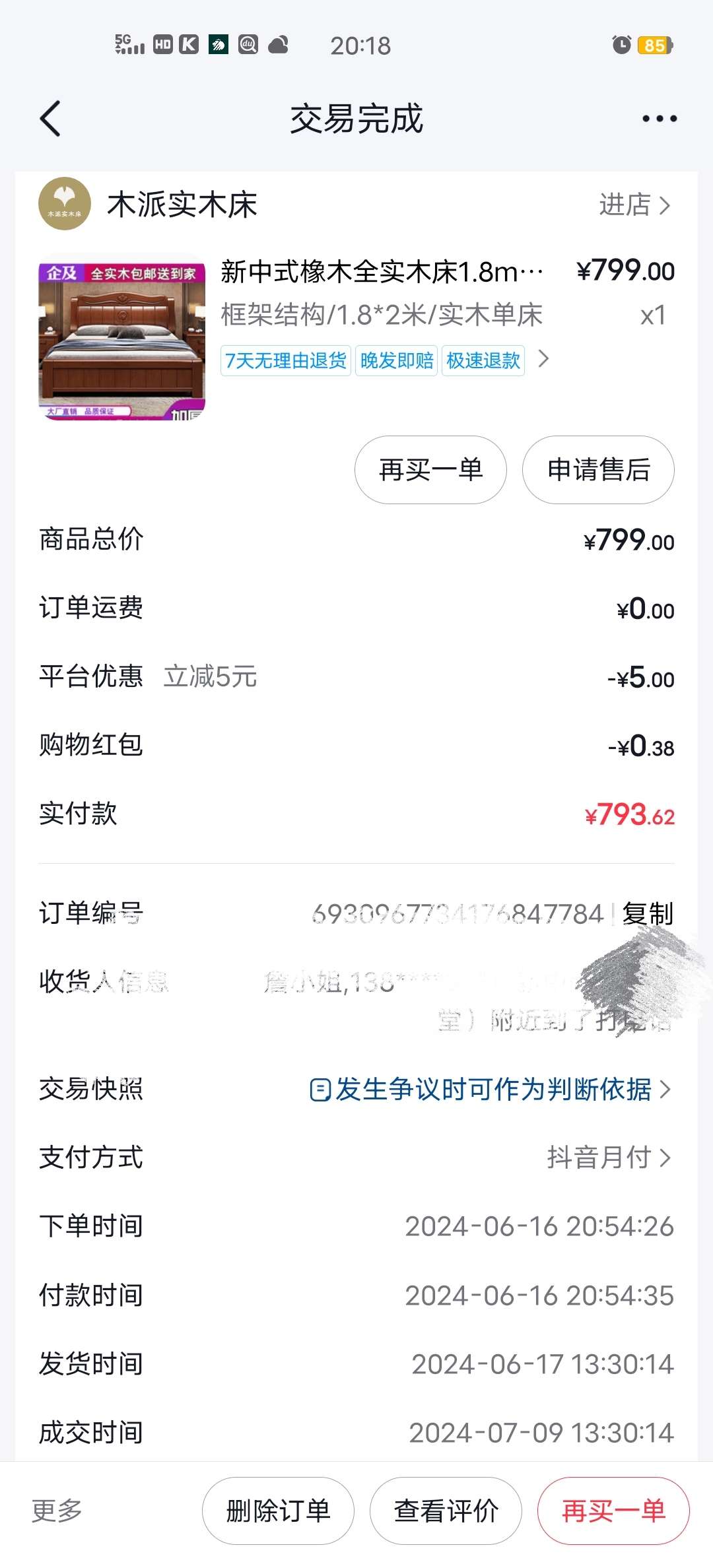The width and height of the screenshot is (713, 1568).
Task: Show 更多 order options
Action: pos(57,1510)
